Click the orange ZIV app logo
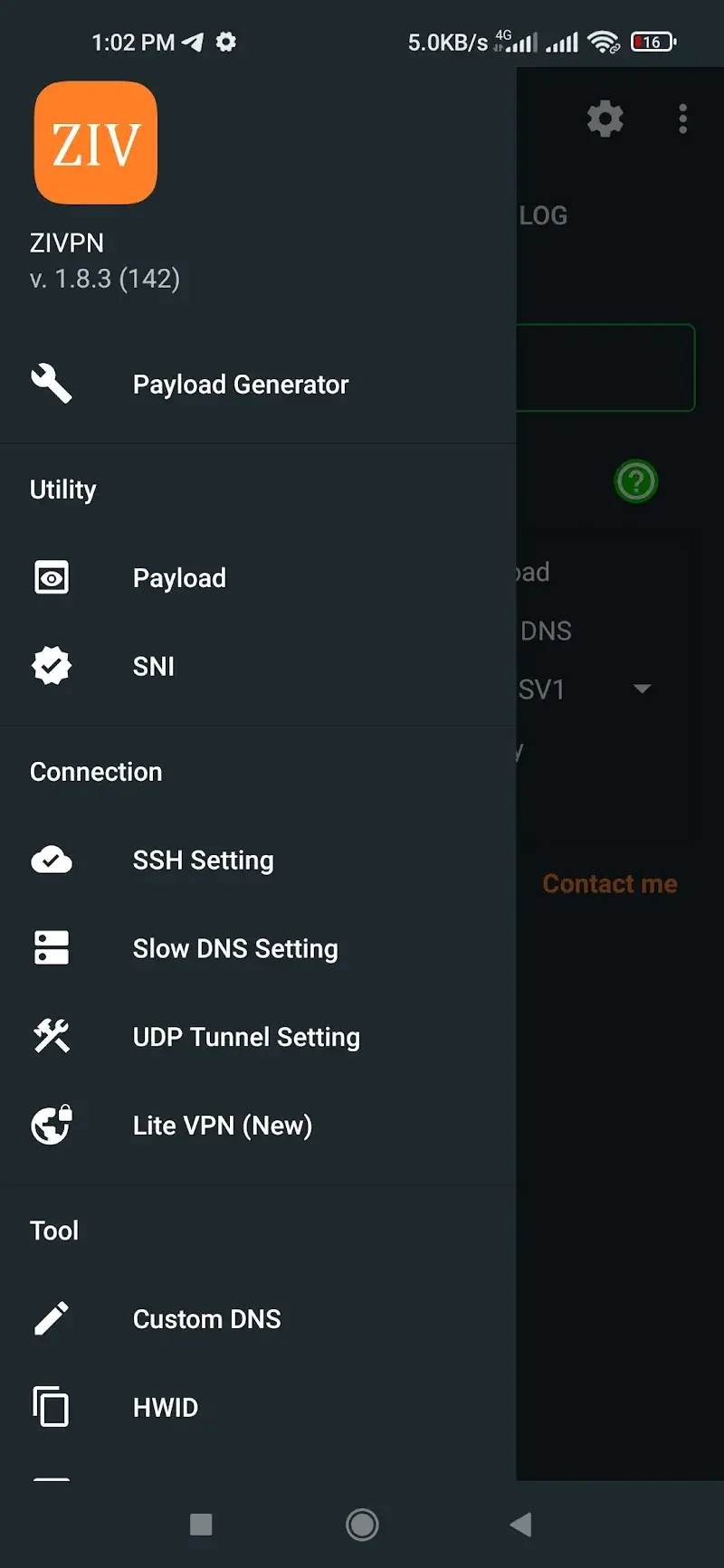This screenshot has height=1568, width=724. pos(95,143)
